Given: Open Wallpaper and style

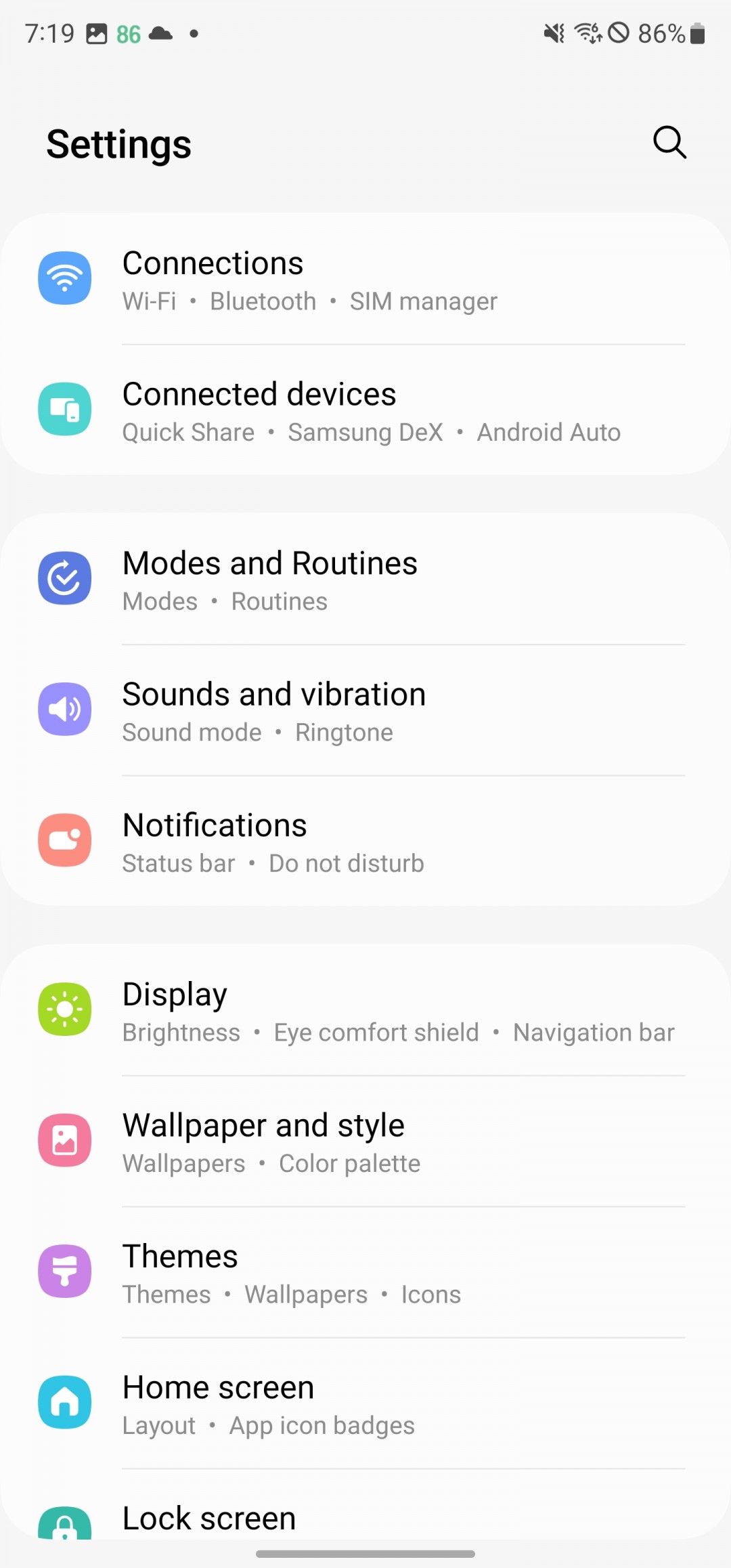Looking at the screenshot, I should 365,1142.
